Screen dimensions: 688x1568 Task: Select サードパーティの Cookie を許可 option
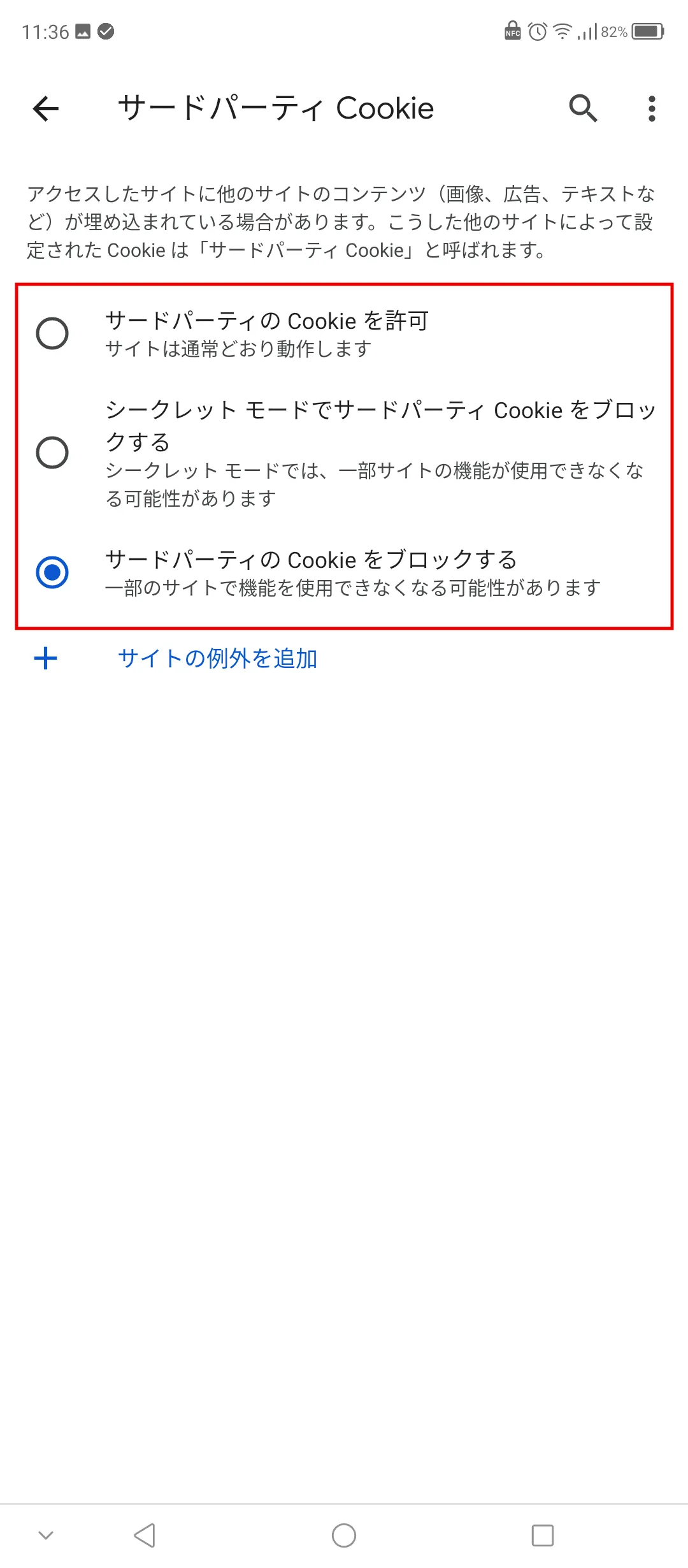click(x=52, y=333)
